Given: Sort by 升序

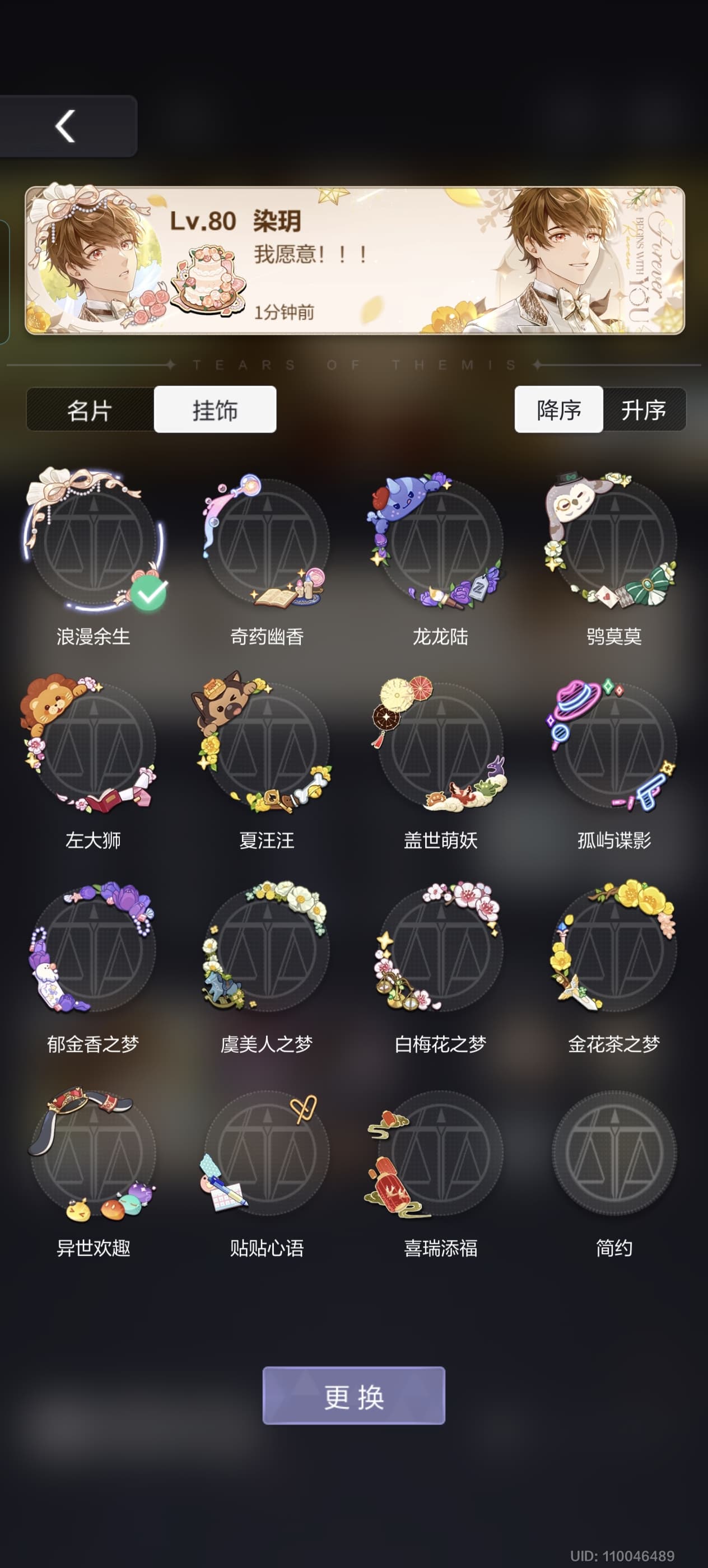Looking at the screenshot, I should coord(644,410).
